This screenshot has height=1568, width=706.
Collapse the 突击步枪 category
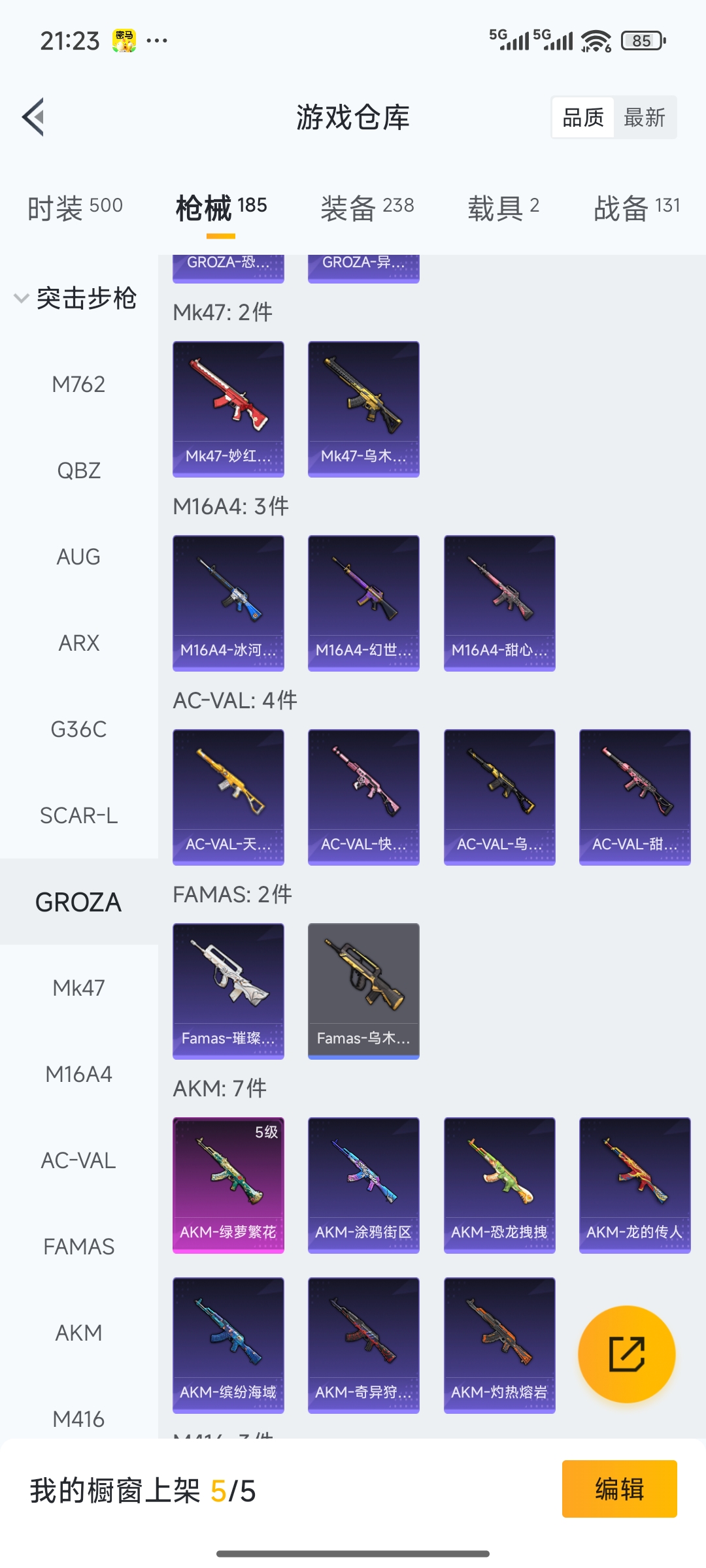(x=75, y=299)
